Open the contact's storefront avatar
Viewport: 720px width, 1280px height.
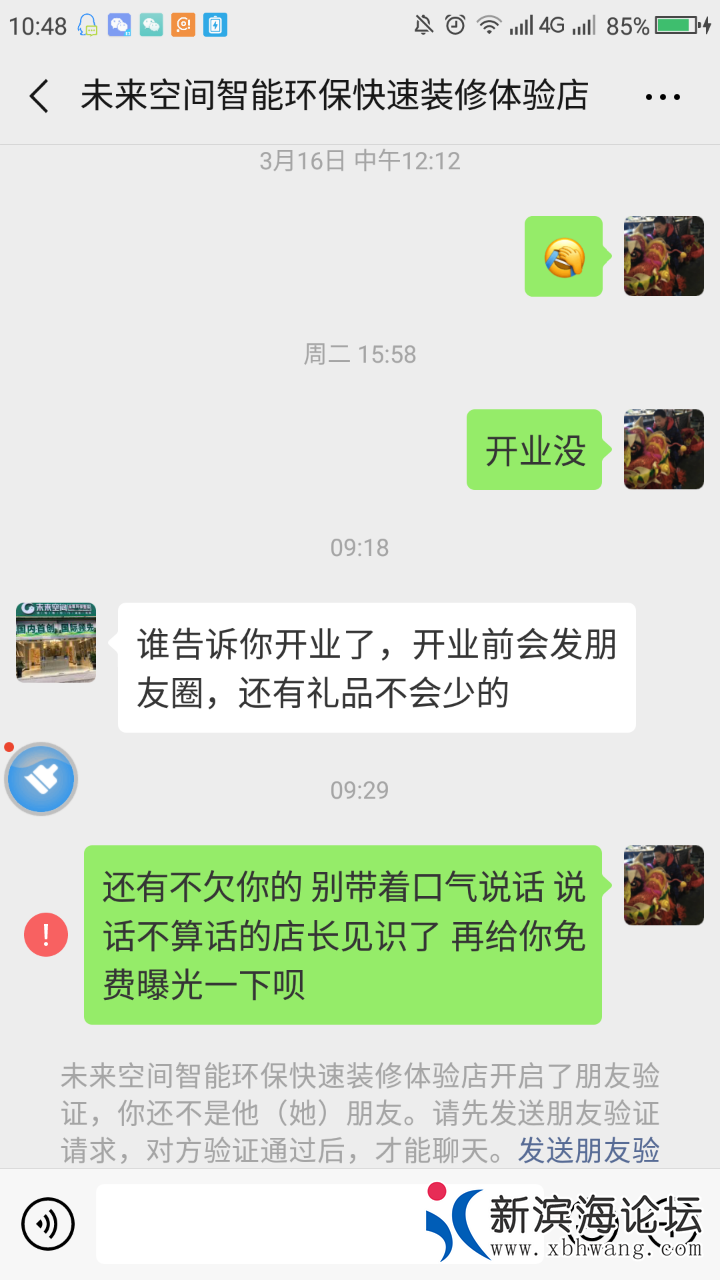click(56, 642)
